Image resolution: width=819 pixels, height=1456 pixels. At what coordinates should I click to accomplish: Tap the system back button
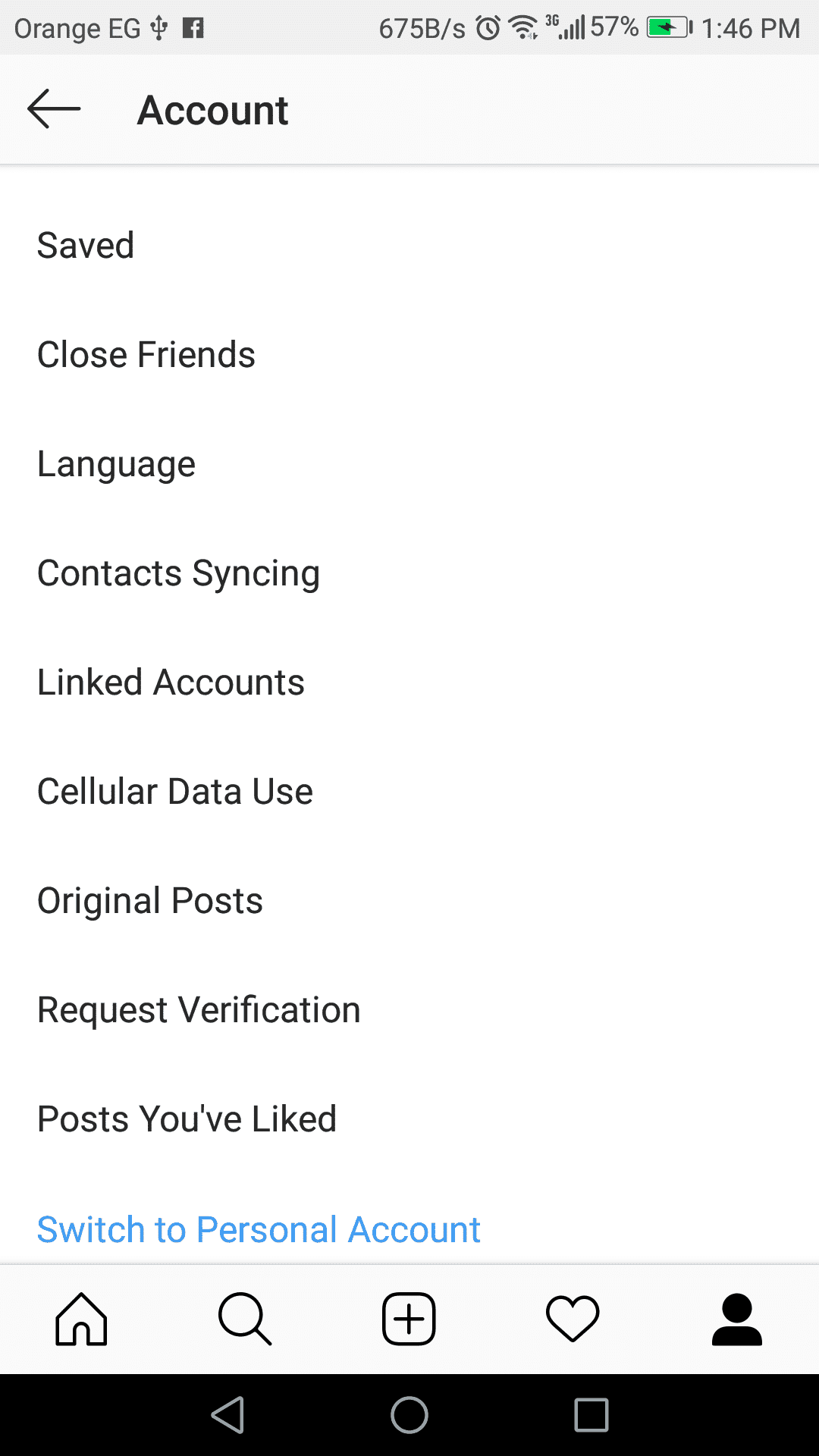[227, 1415]
